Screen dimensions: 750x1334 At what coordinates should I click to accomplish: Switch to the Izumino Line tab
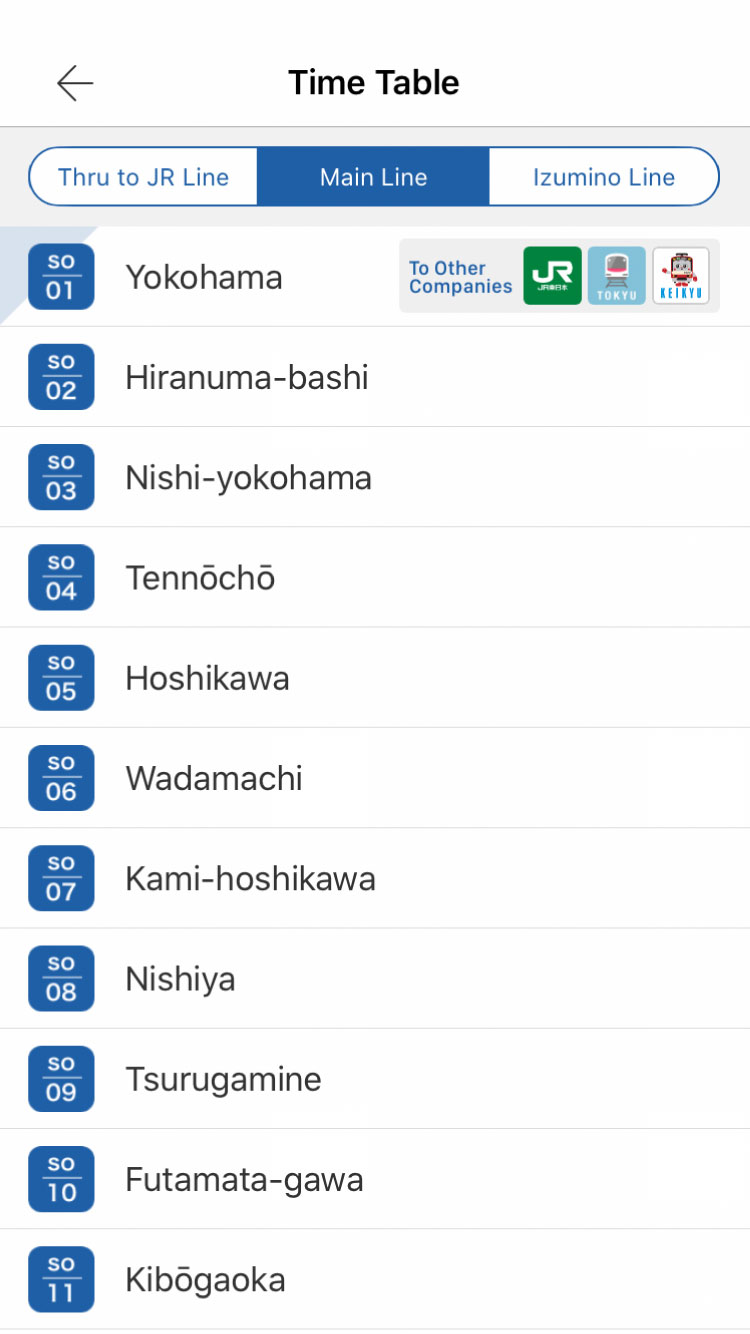tap(604, 177)
